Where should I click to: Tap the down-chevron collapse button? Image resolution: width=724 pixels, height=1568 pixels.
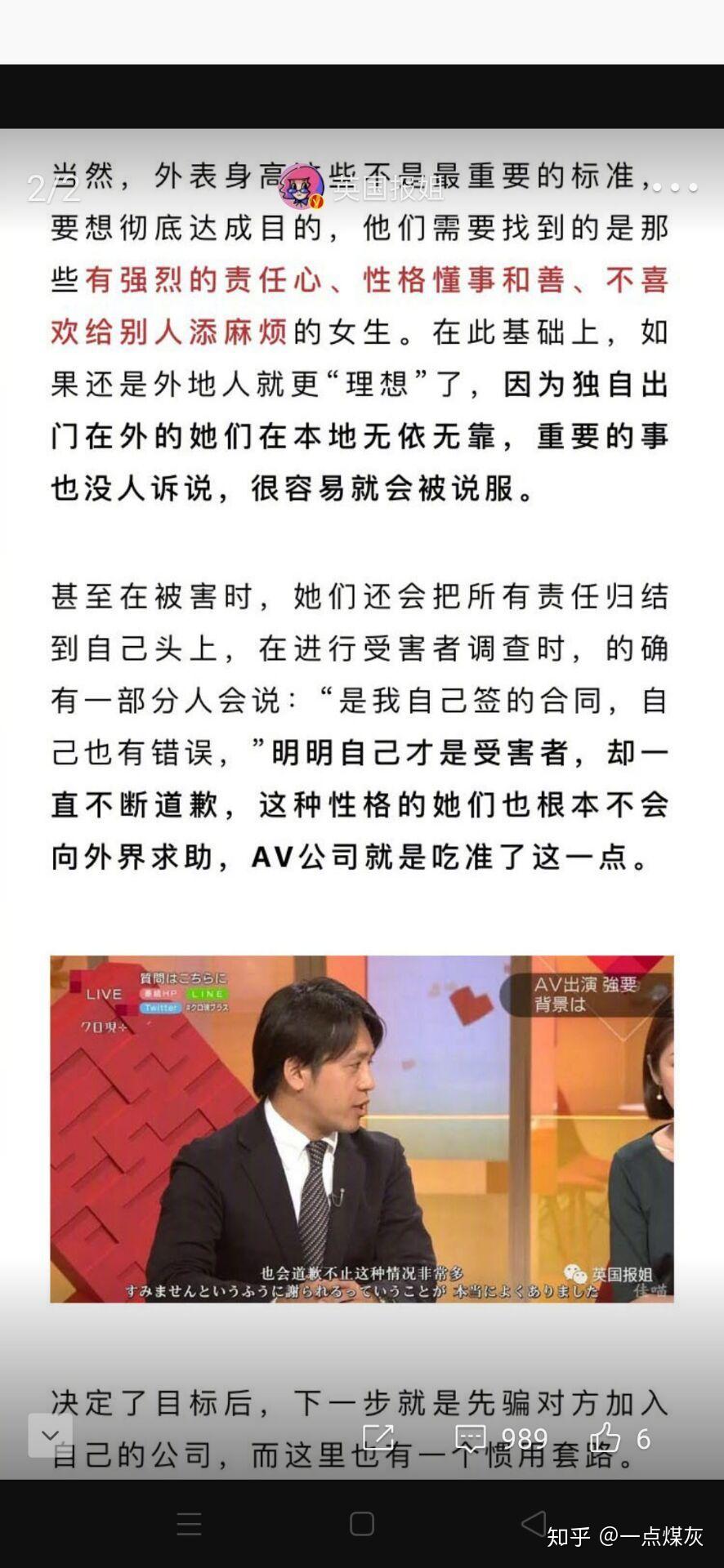pos(50,1435)
